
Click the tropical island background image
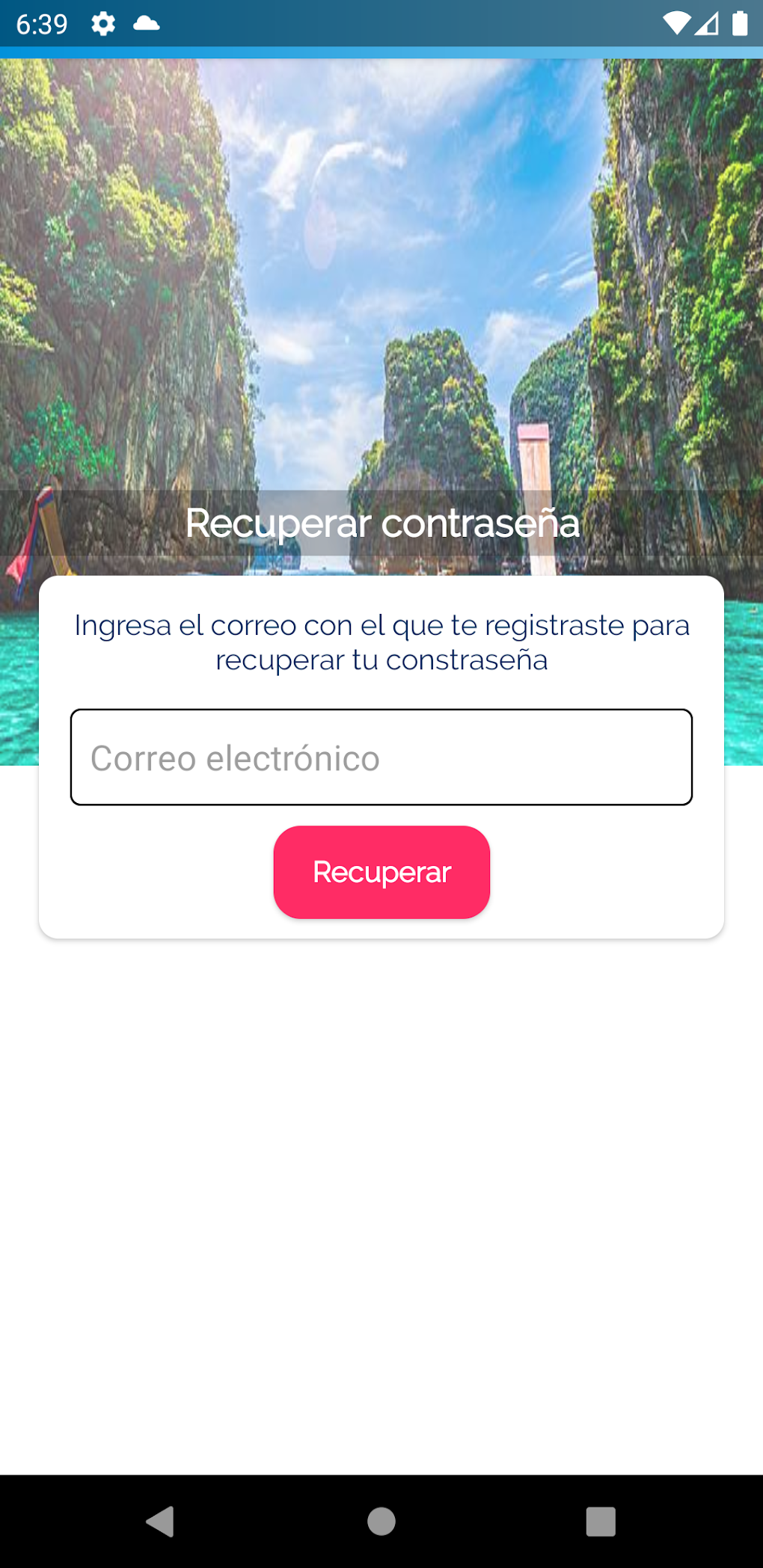tap(381, 262)
